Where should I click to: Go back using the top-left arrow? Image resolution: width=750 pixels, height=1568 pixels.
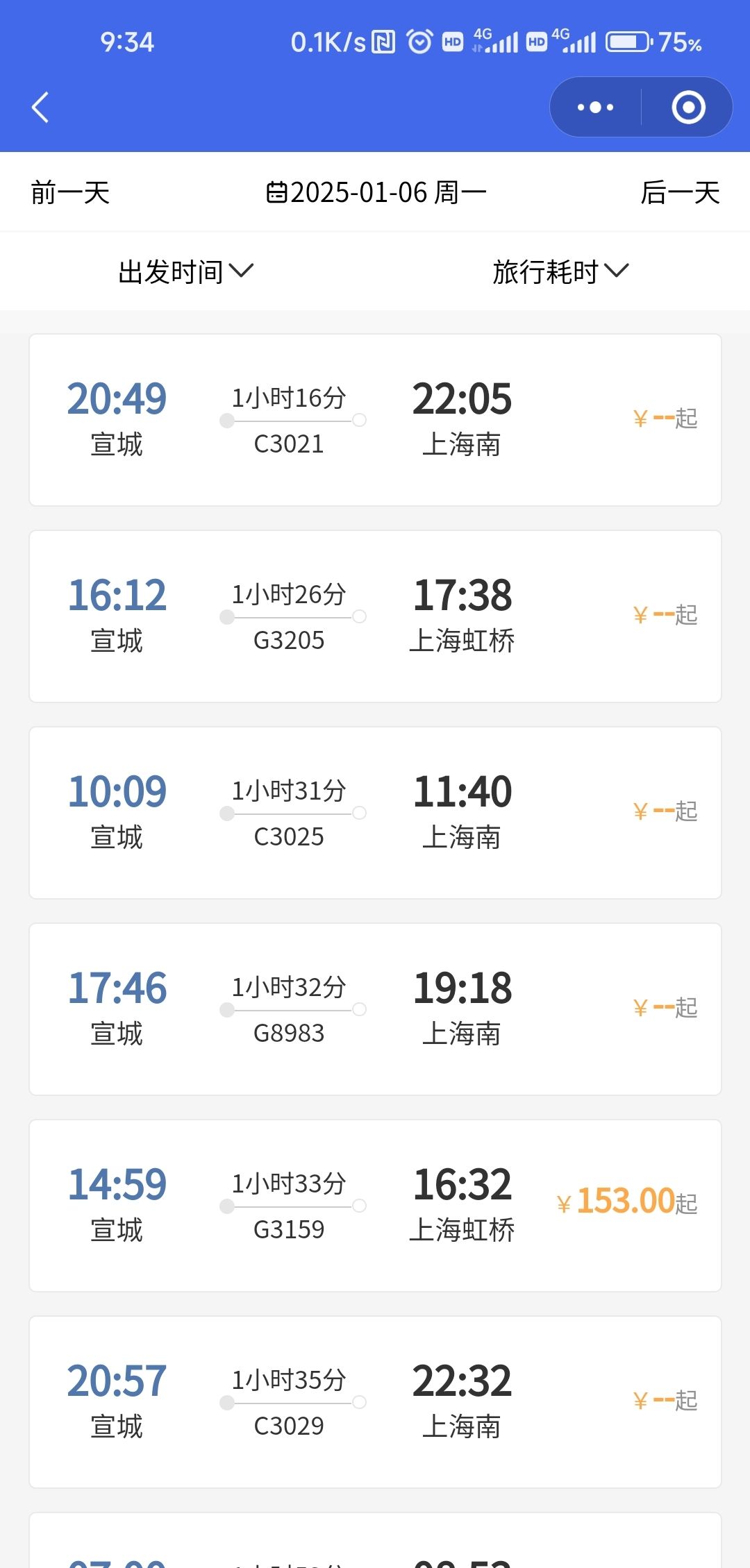40,108
